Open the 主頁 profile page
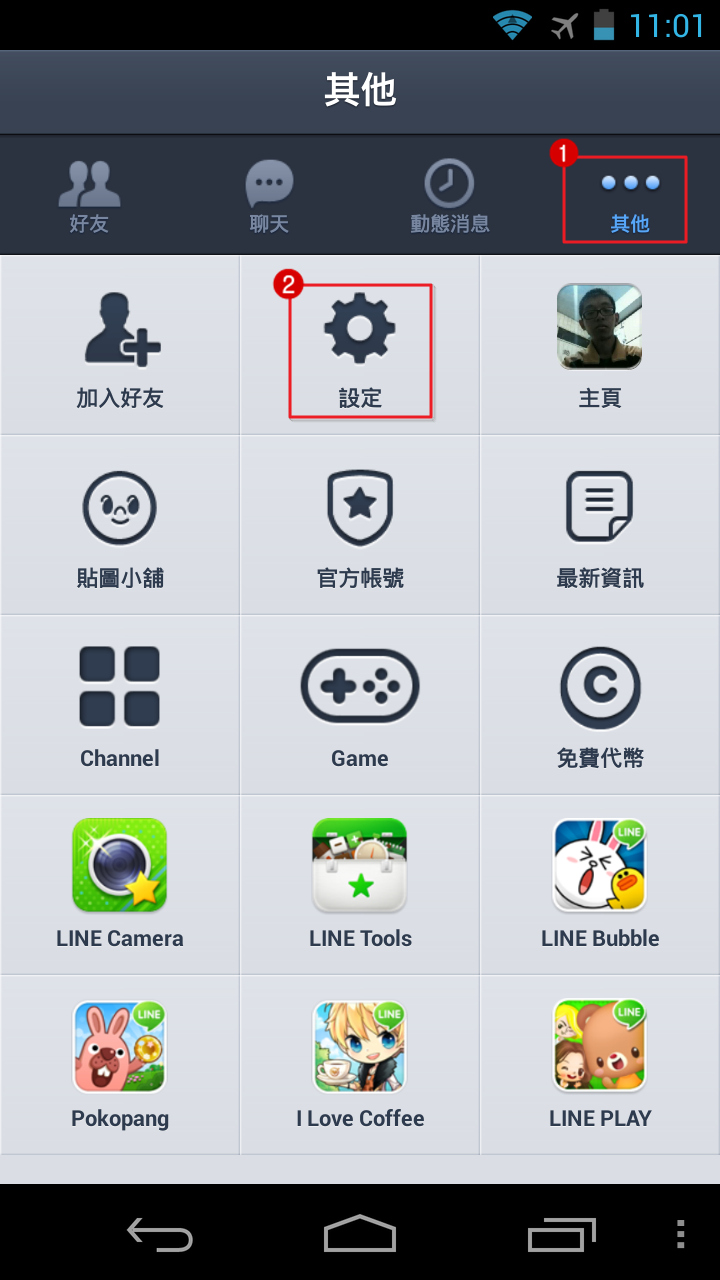Screen dimensions: 720x1280 point(600,346)
